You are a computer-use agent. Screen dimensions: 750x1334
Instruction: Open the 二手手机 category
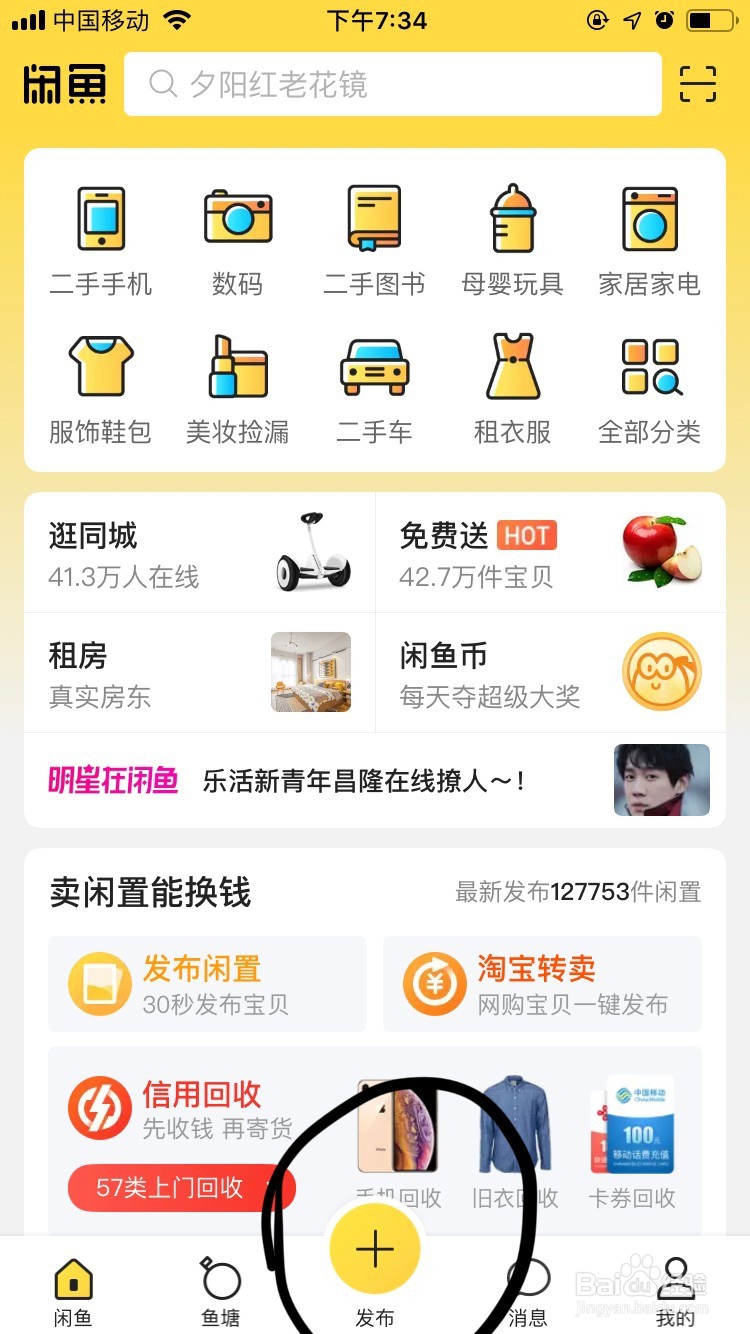101,241
